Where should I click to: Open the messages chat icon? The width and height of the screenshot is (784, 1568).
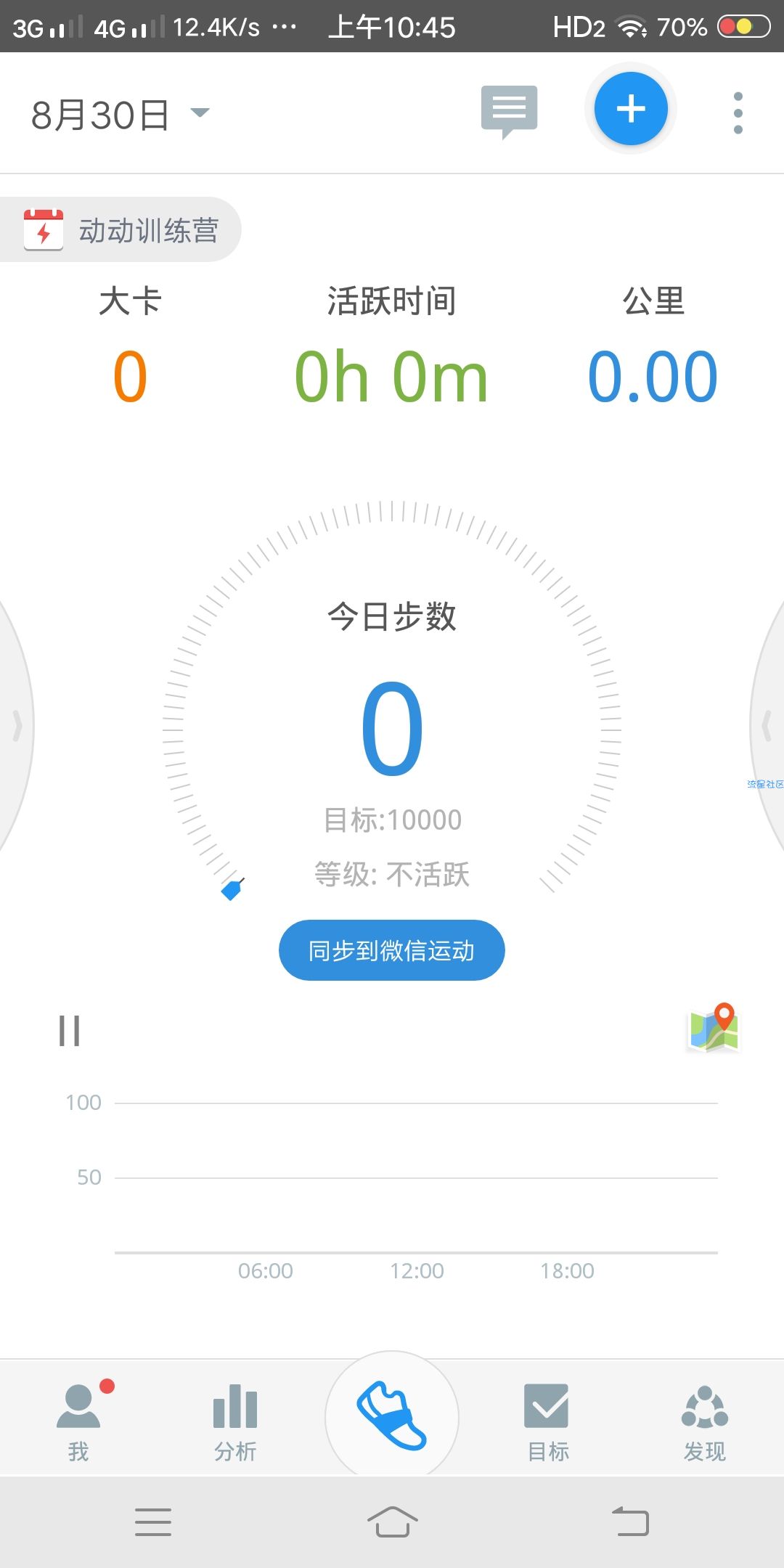(509, 111)
